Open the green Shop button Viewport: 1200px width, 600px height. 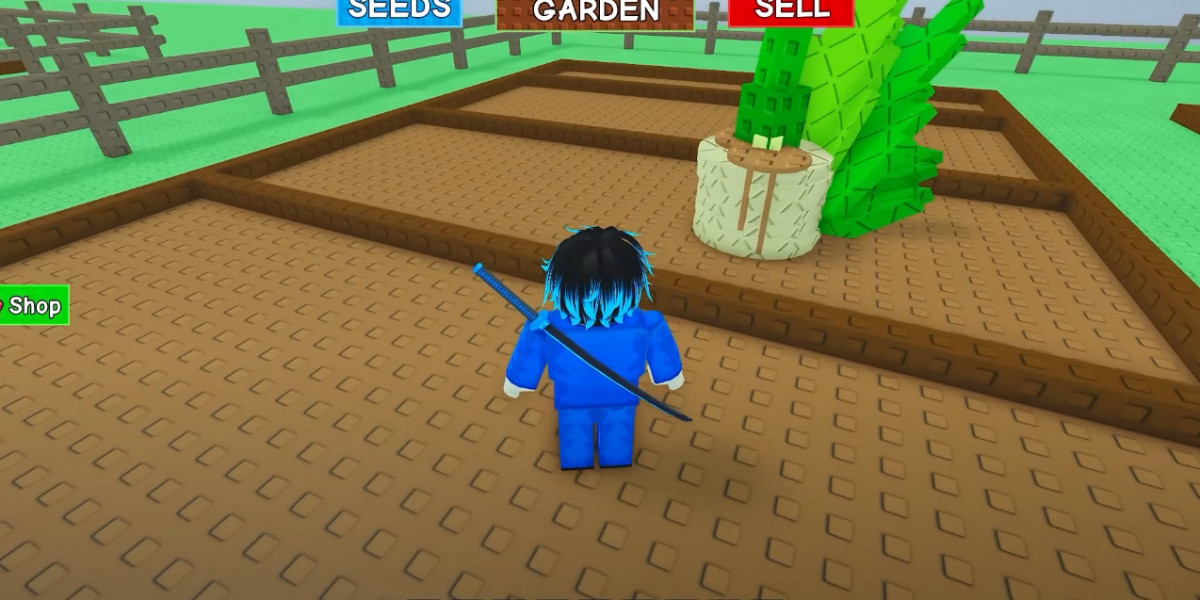32,305
